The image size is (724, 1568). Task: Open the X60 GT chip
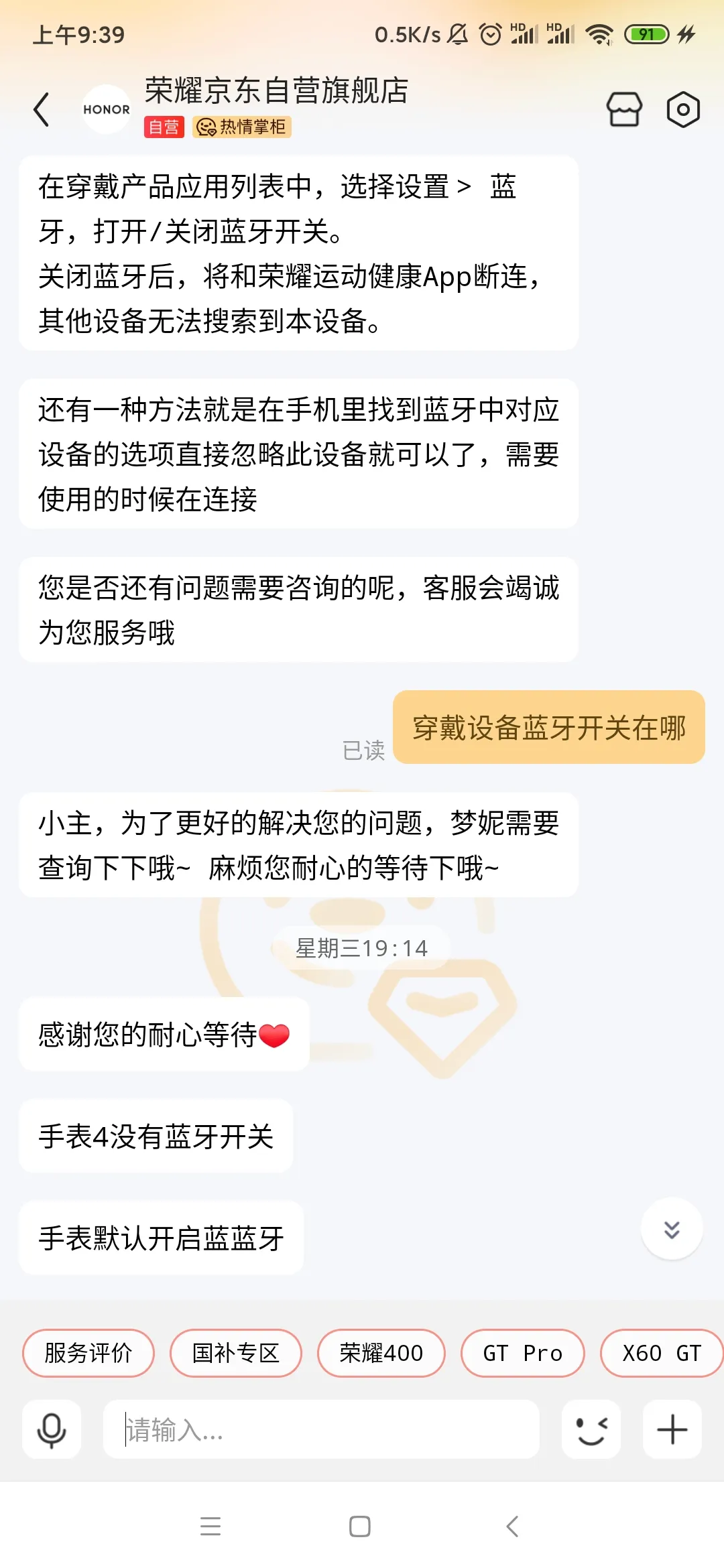tap(661, 1353)
